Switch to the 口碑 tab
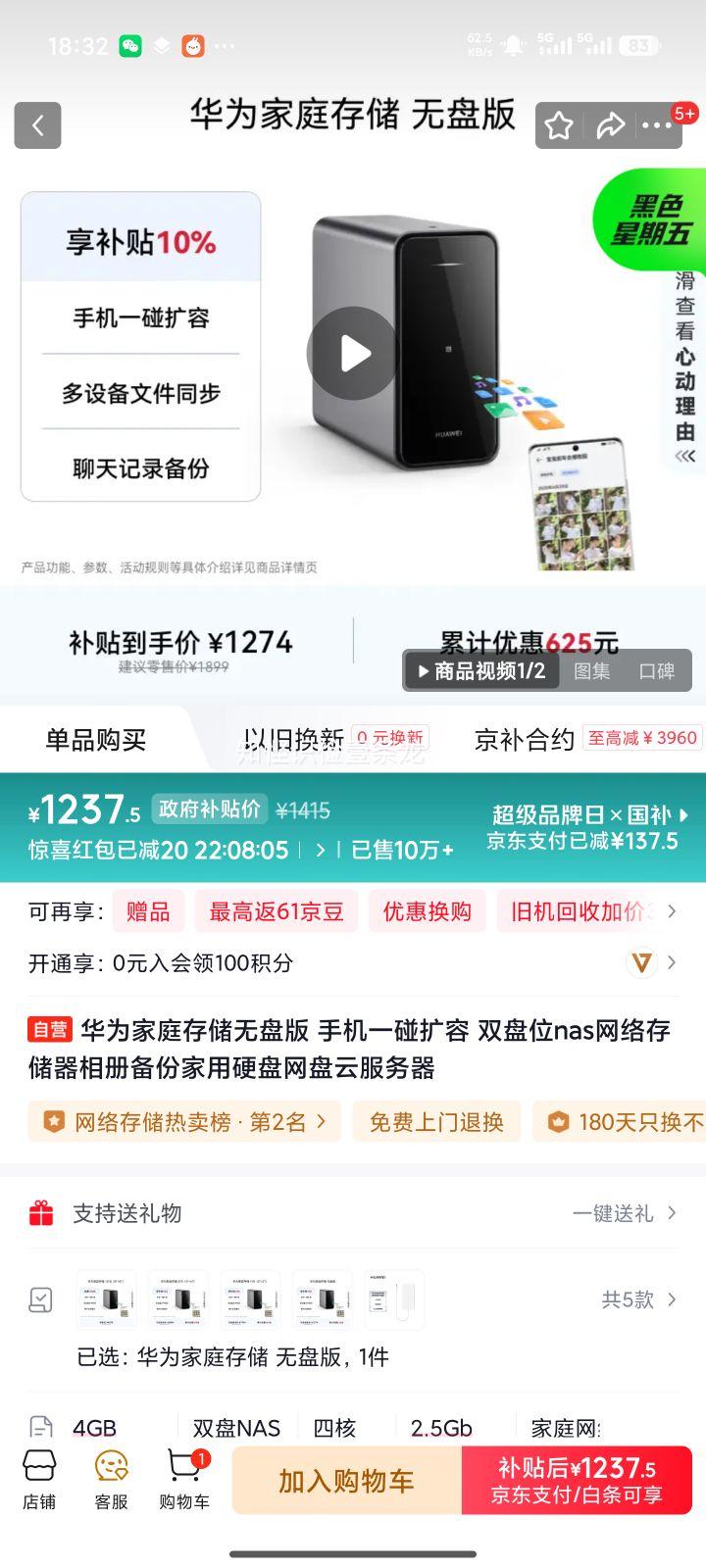 point(656,670)
